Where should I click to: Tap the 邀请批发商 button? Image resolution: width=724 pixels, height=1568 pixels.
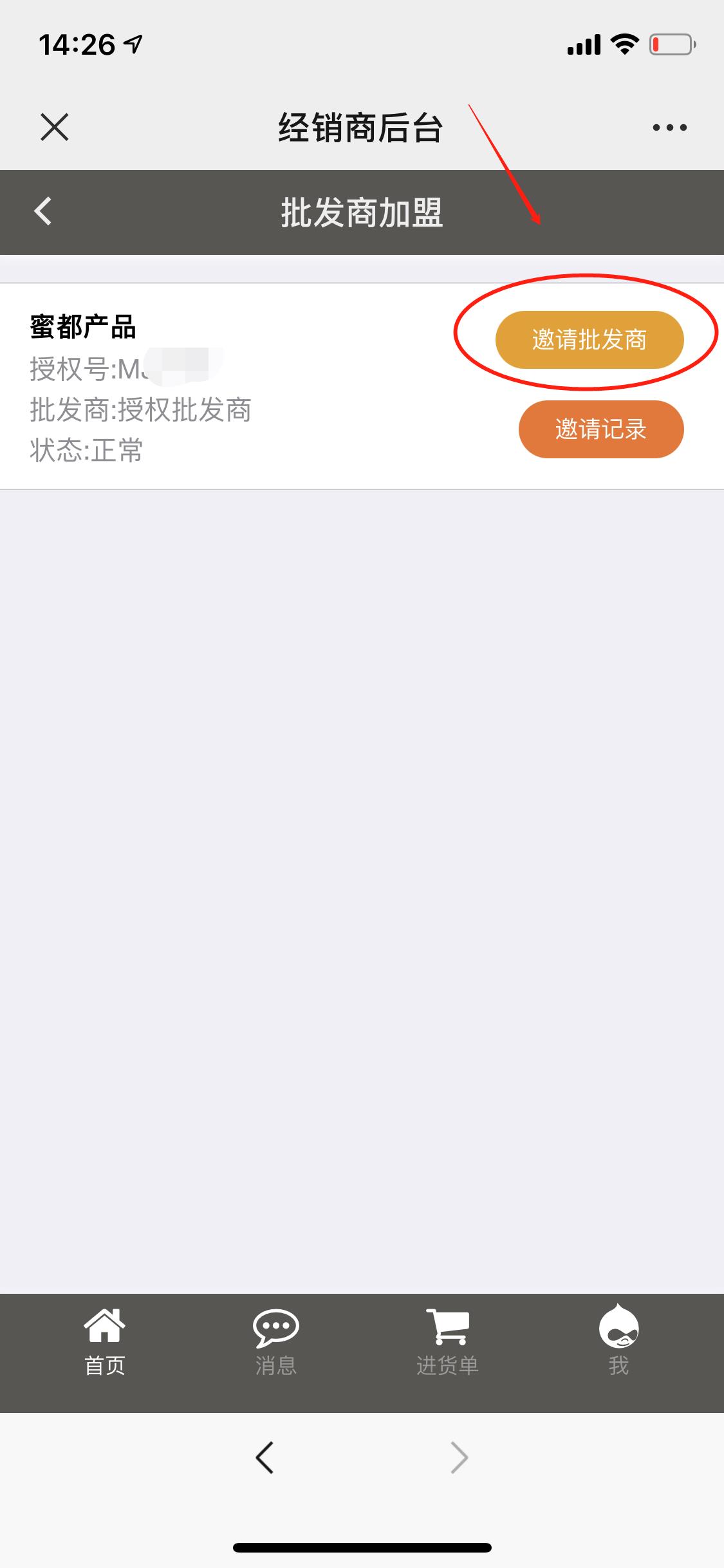point(589,340)
